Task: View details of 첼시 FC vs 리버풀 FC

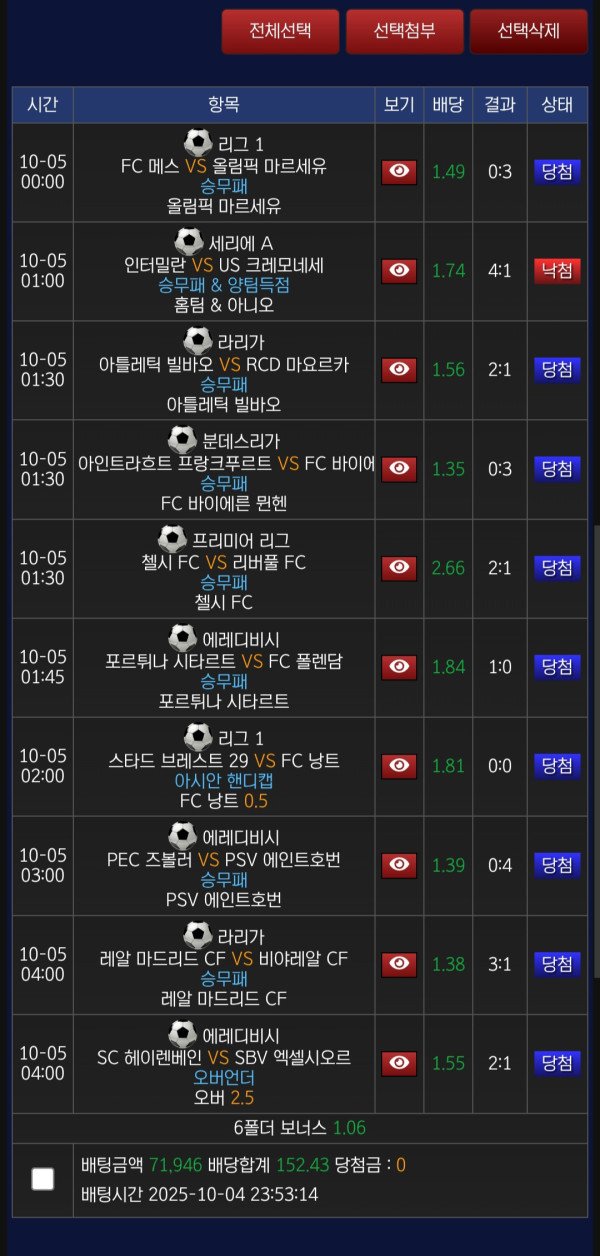Action: tap(399, 567)
